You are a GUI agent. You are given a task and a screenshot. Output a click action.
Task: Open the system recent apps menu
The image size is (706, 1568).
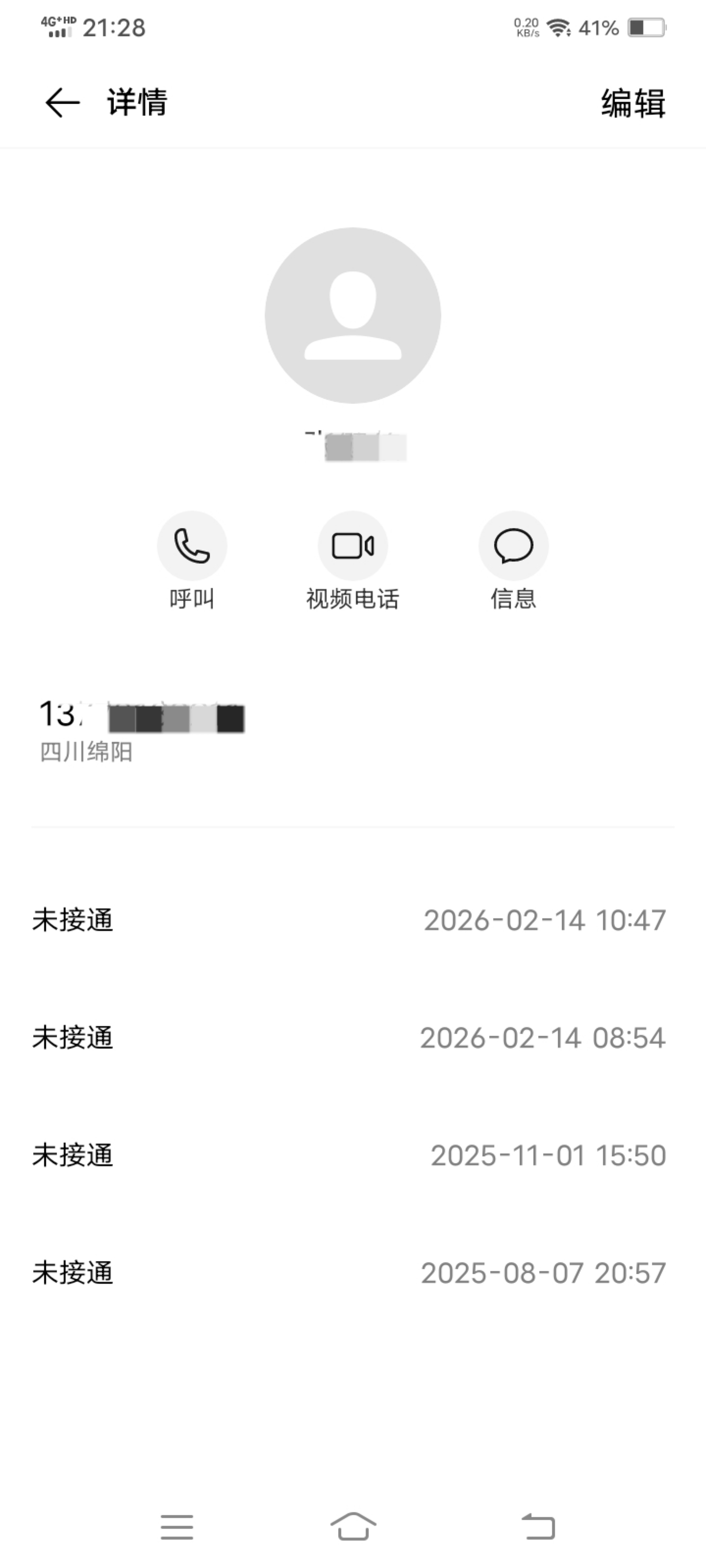[x=176, y=1526]
